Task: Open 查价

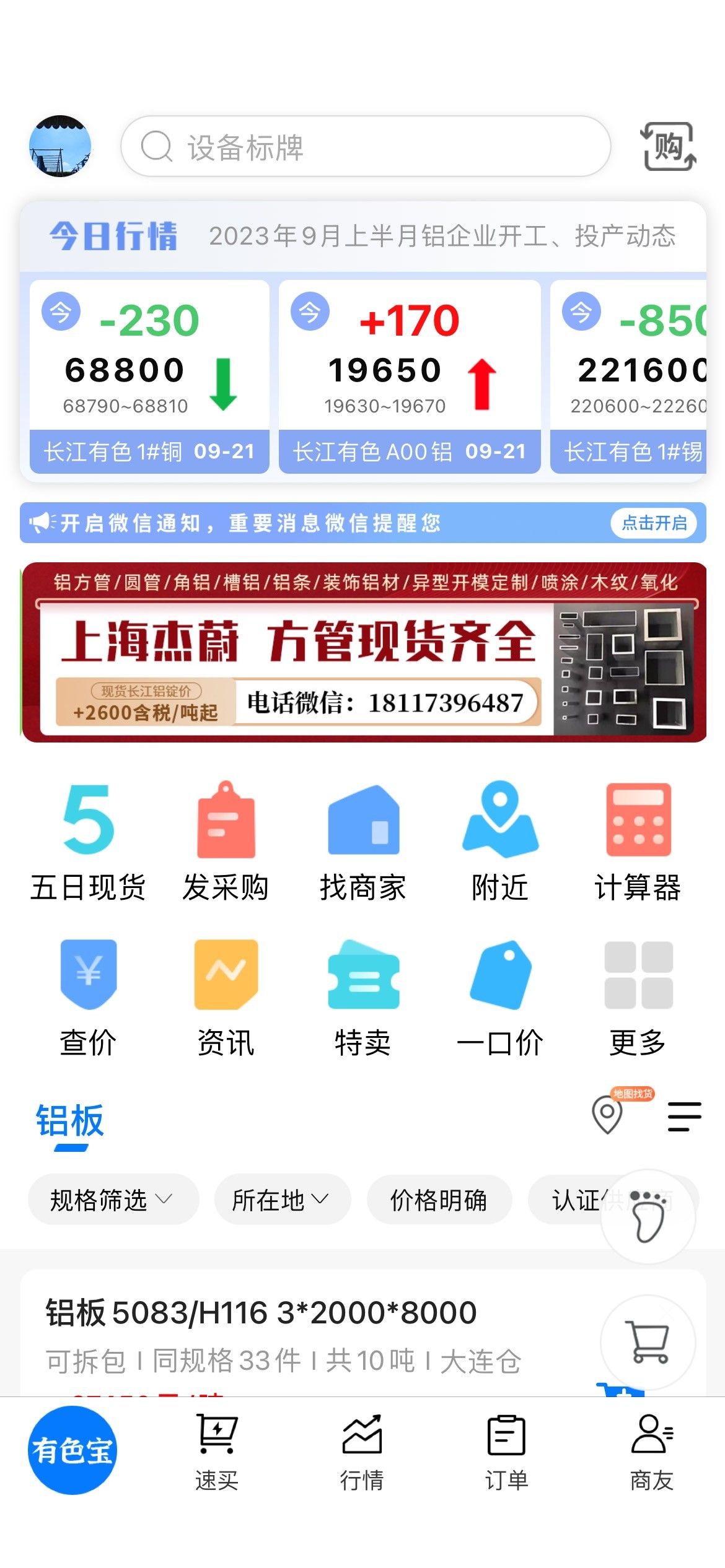Action: coord(88,998)
